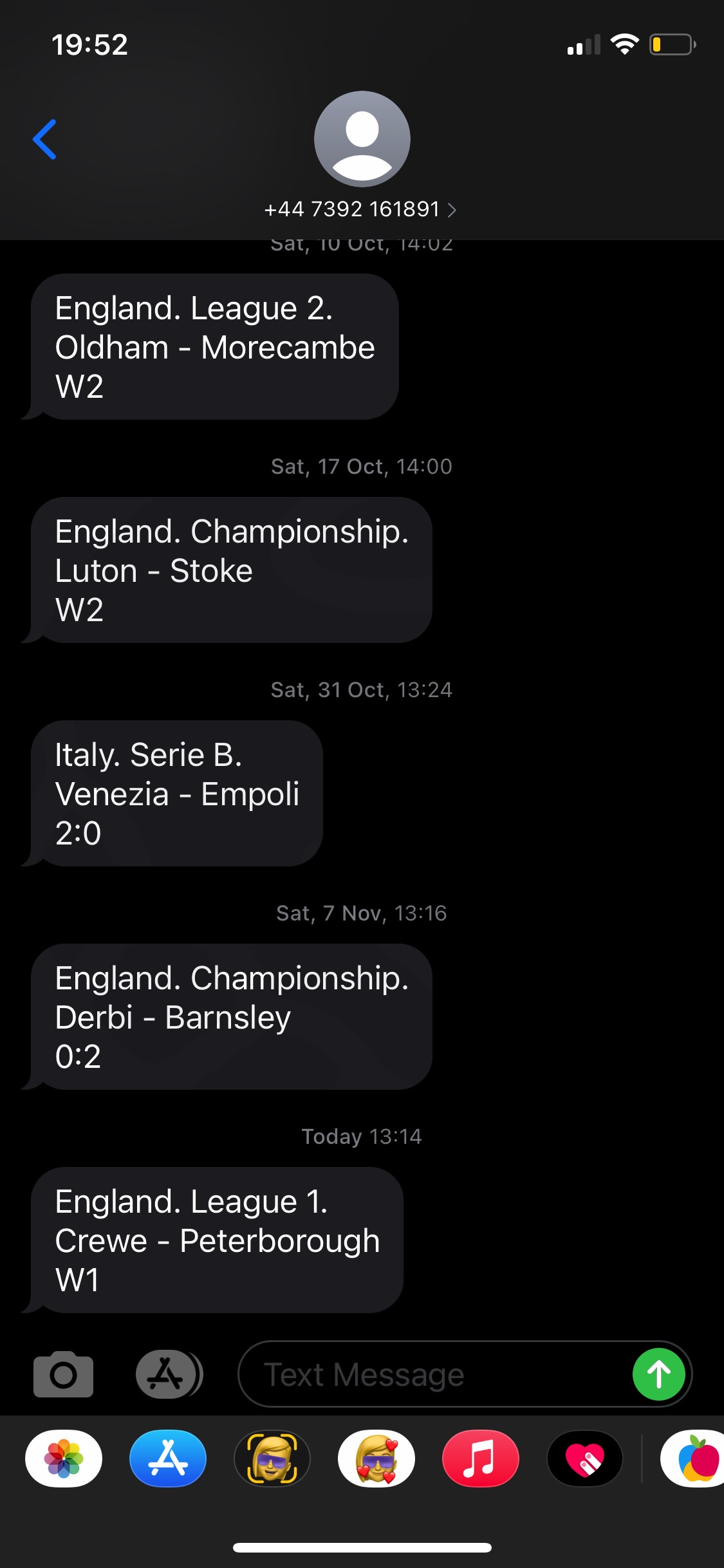The image size is (724, 1568).
Task: Open the App Store iMessage app
Action: (168, 1458)
